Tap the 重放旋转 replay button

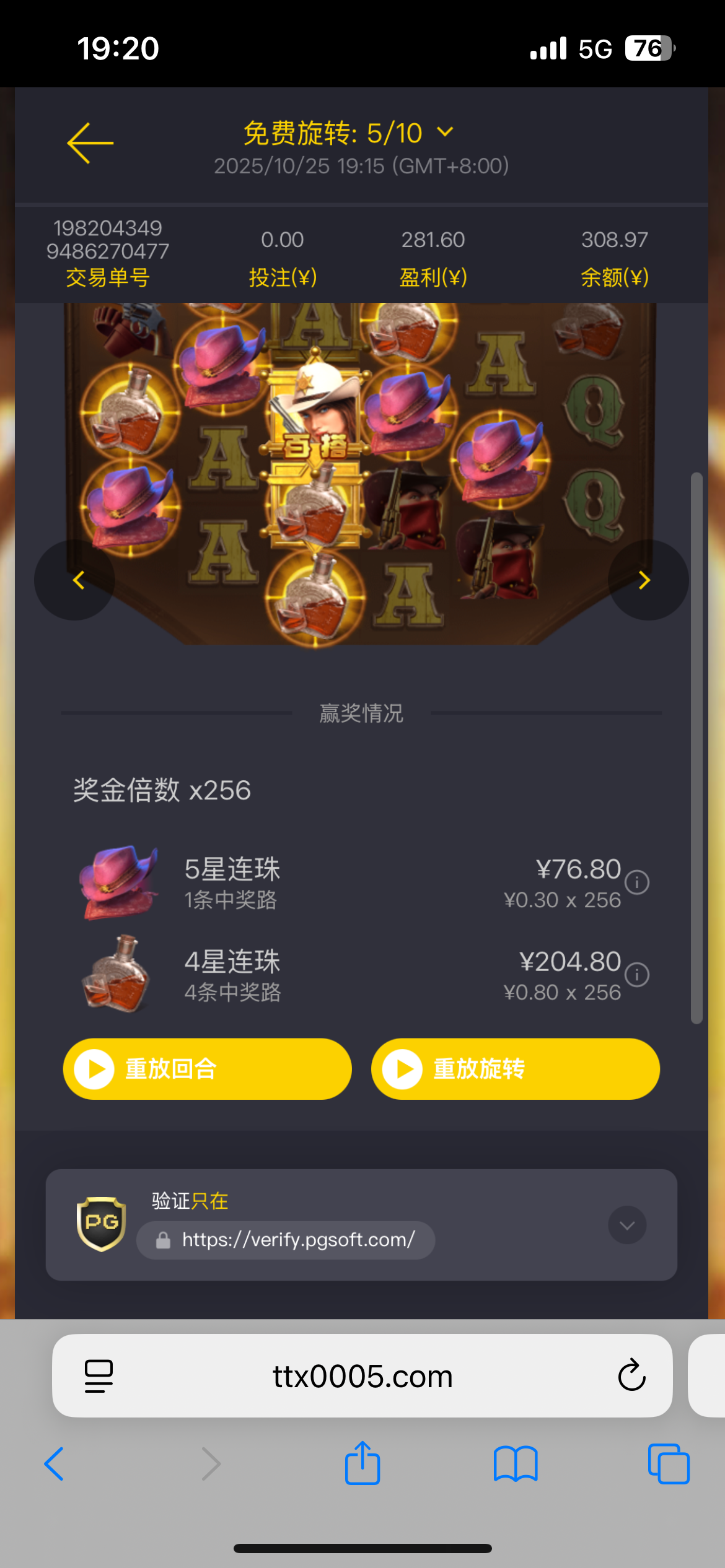pos(515,1069)
